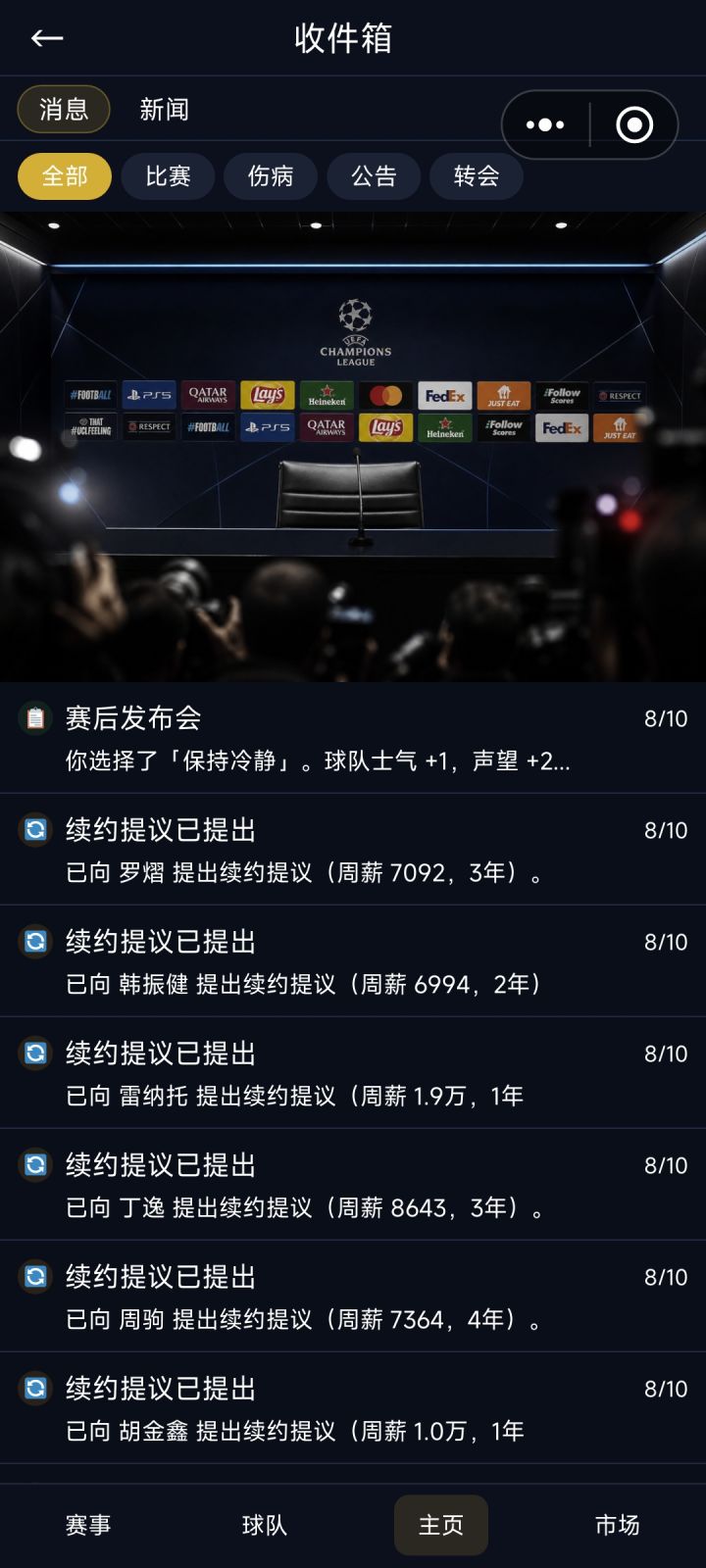Go to the 球队 tab
This screenshot has height=1568, width=706.
tap(265, 1525)
